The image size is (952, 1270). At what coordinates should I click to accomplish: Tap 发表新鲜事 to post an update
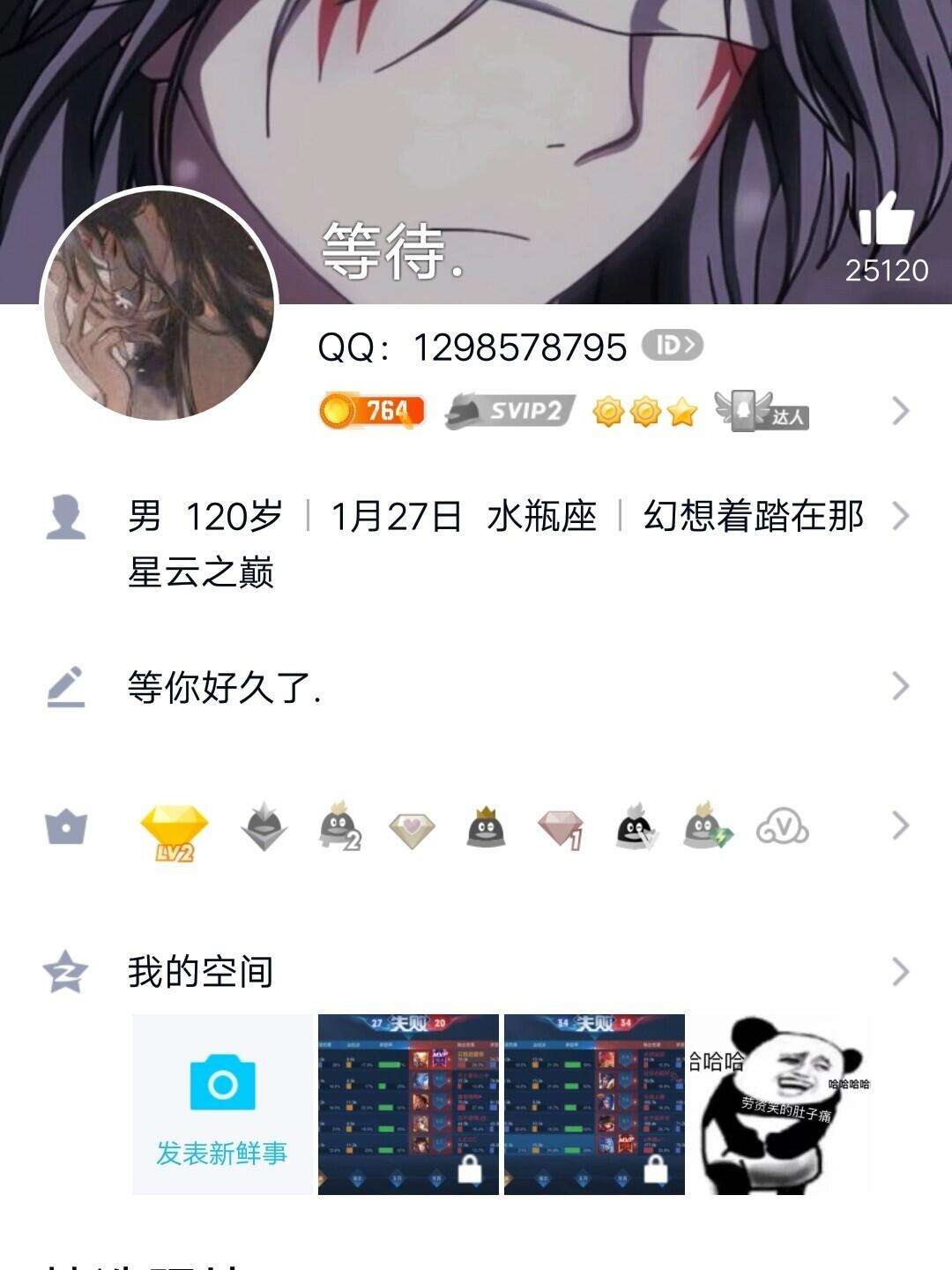tap(222, 1105)
